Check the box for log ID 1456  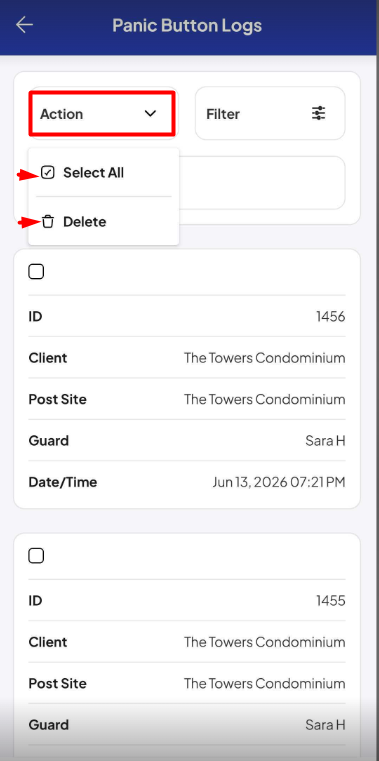point(36,272)
